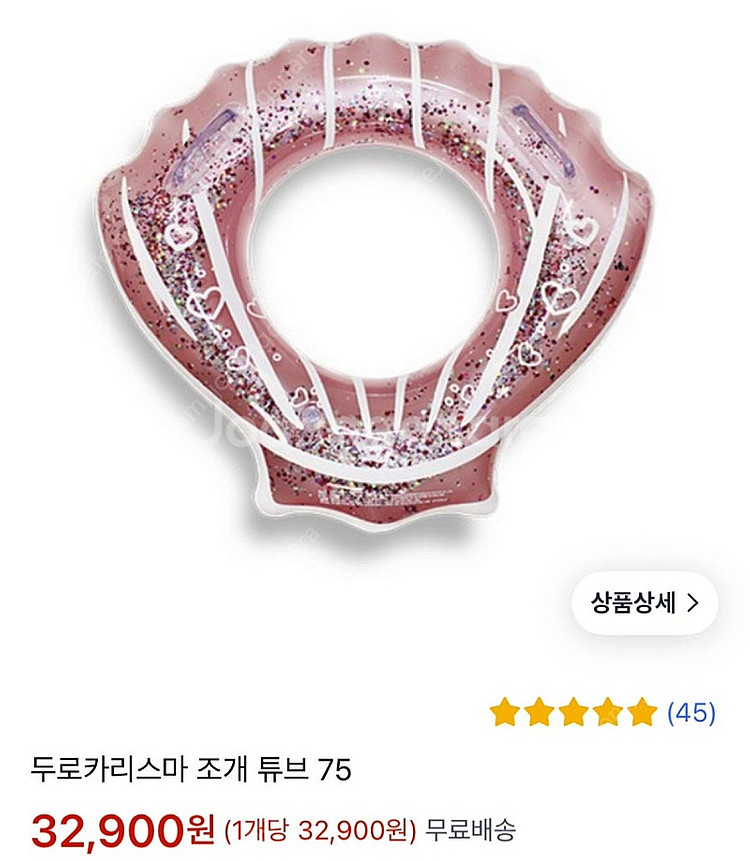
Task: Tap the shell tube product photo
Action: click(375, 280)
